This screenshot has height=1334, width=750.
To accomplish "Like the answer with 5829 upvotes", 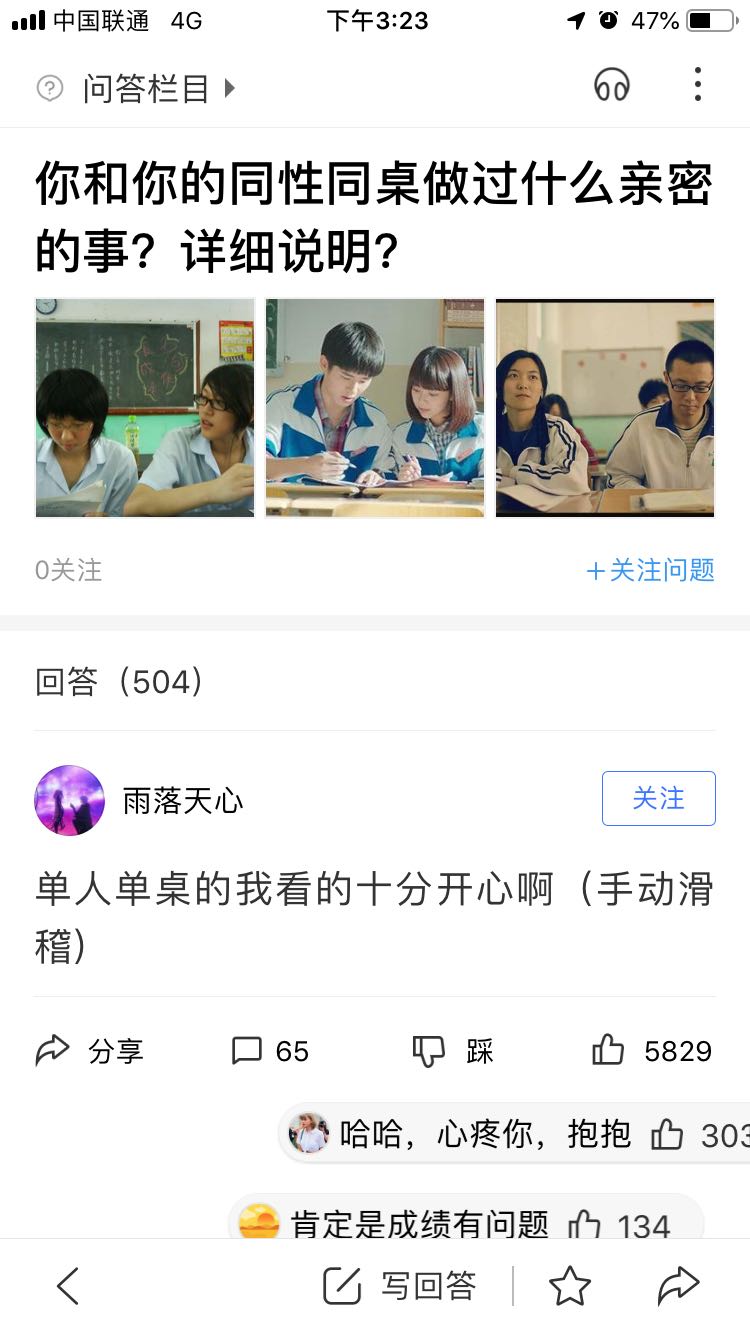I will pos(652,1051).
